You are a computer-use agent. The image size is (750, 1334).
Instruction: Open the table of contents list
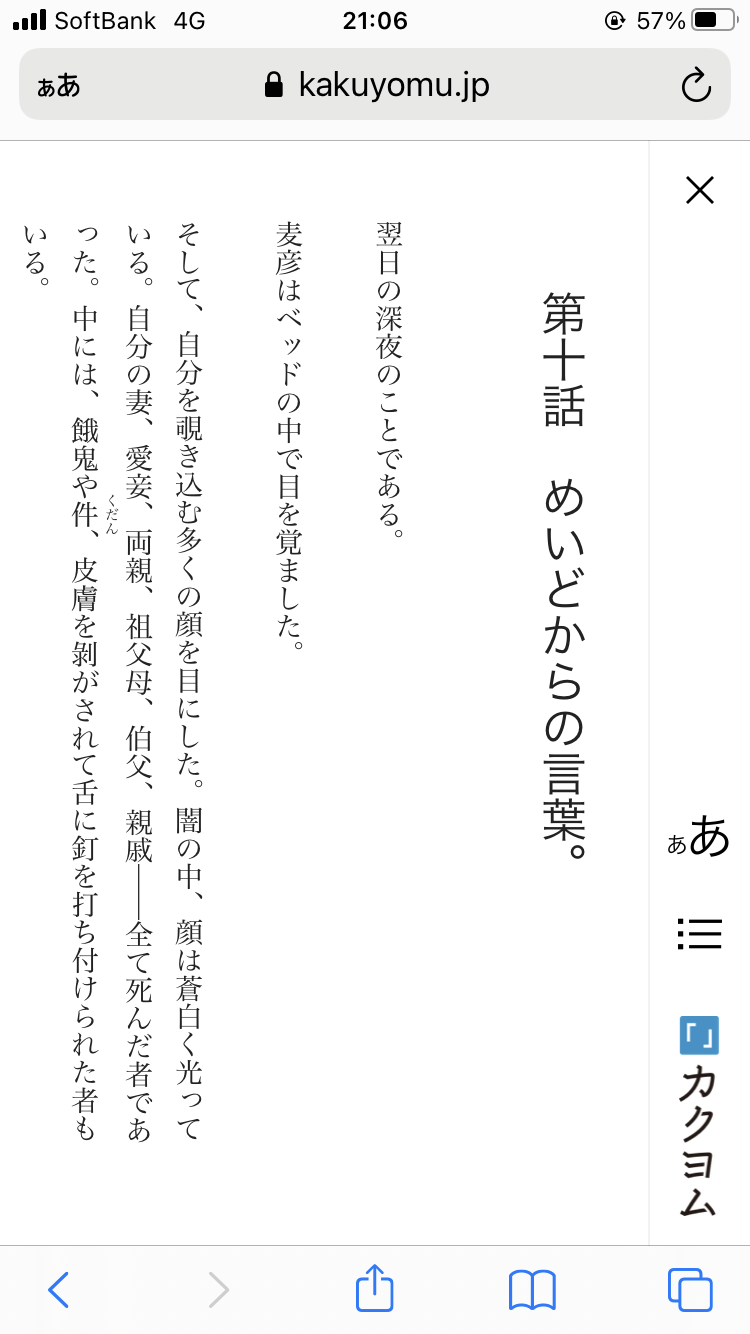(x=699, y=933)
